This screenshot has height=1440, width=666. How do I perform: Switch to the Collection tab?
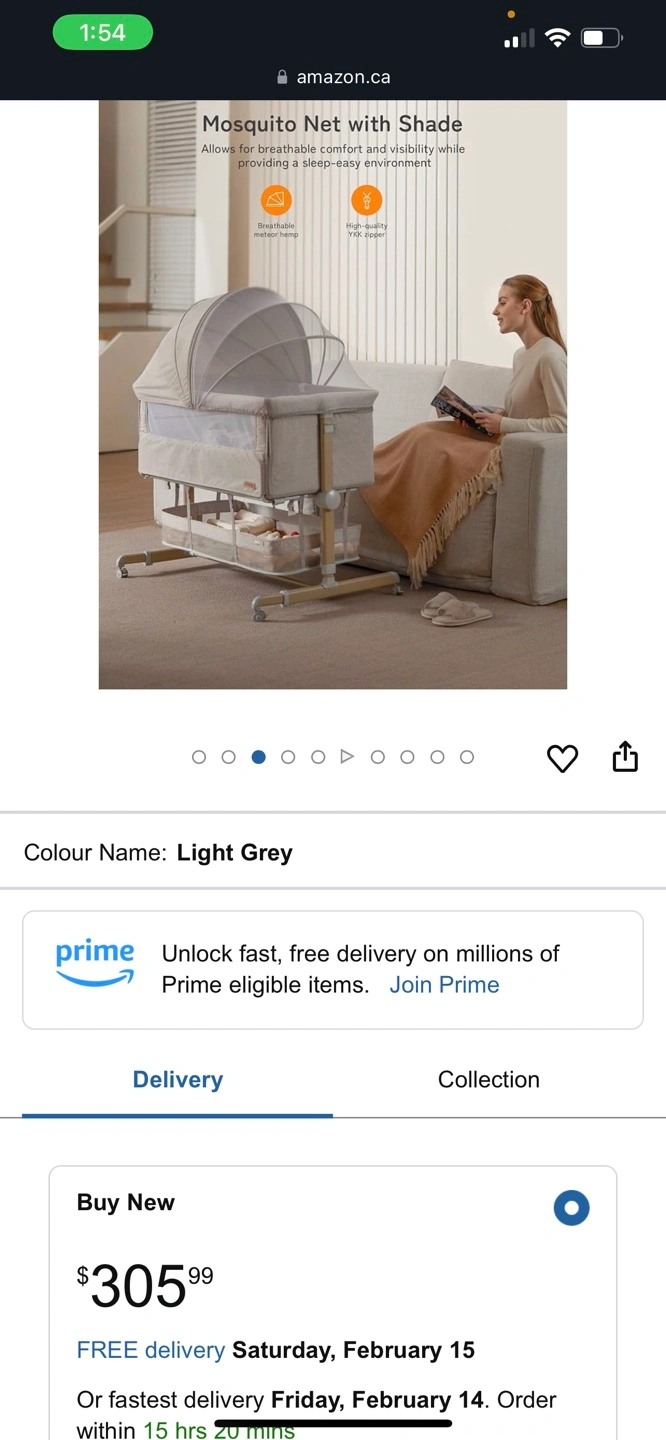(x=489, y=1080)
